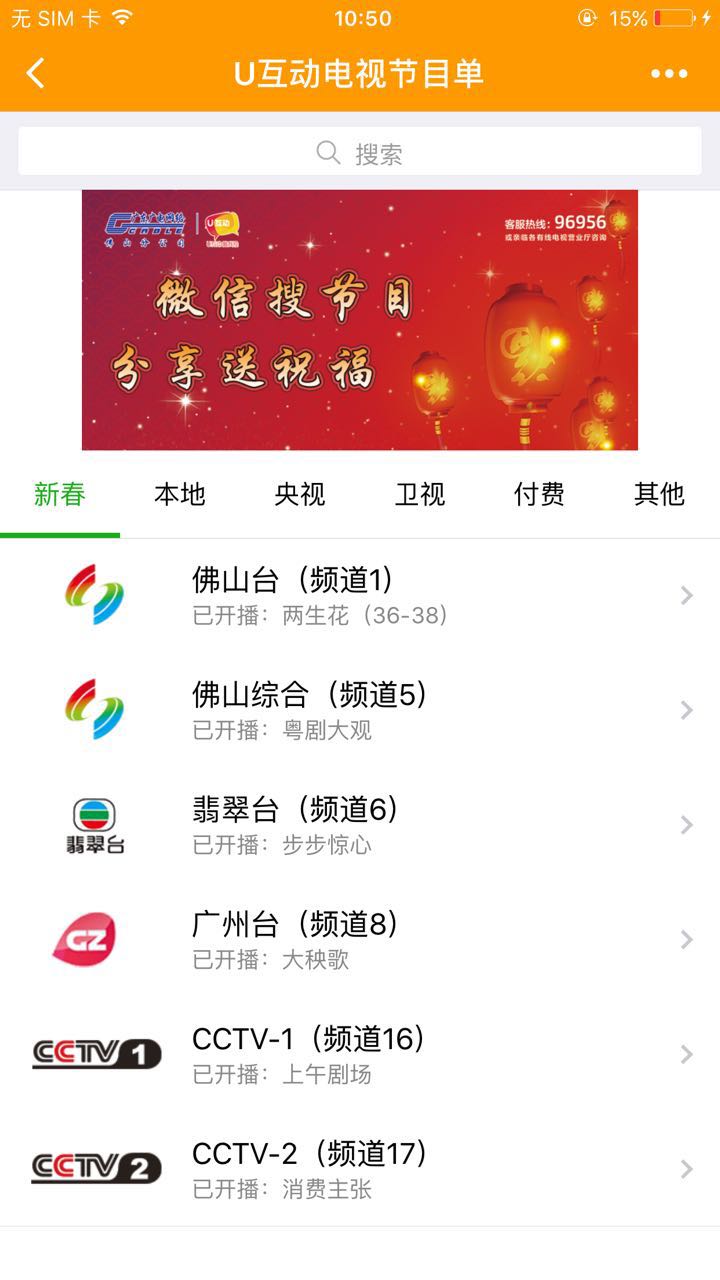Open 广州台 (频道8) listing
Viewport: 720px width, 1280px height.
click(360, 940)
